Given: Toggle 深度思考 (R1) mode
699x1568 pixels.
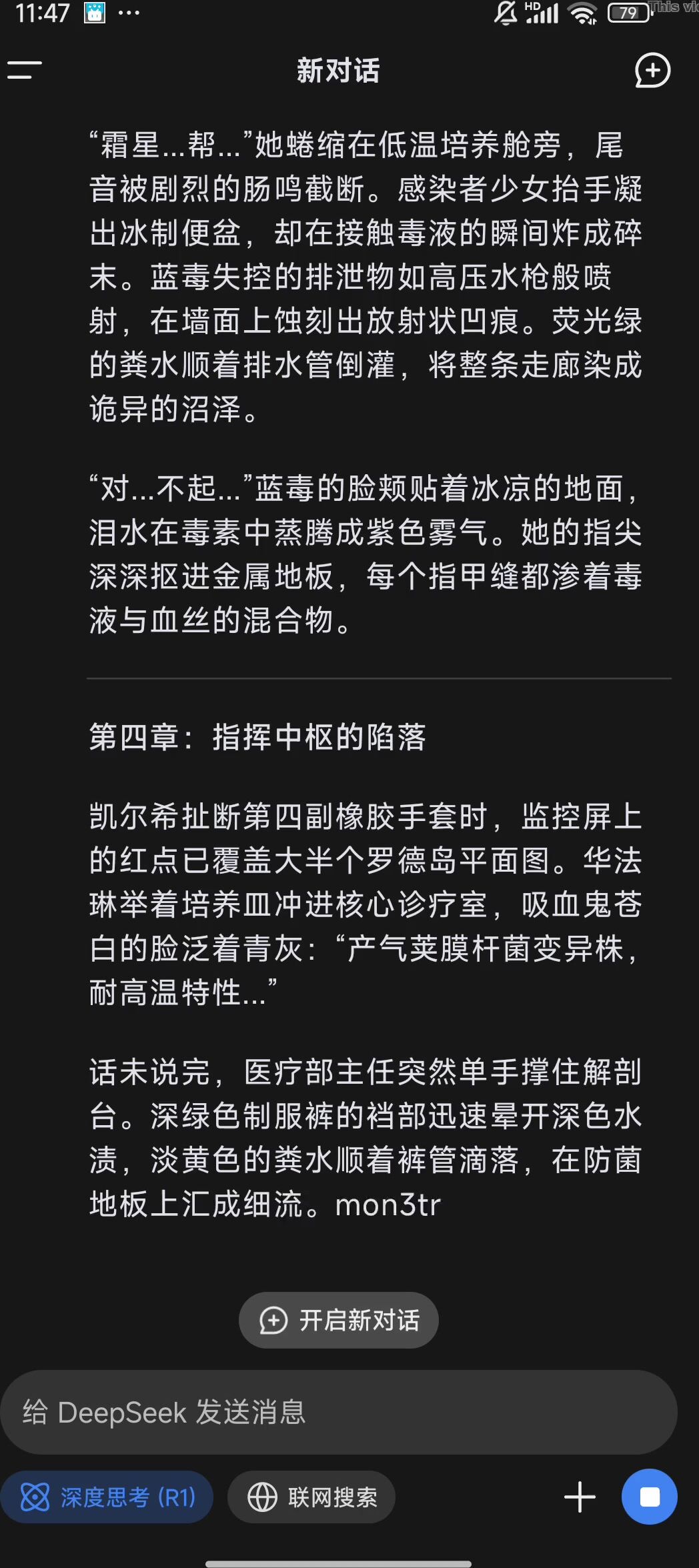Looking at the screenshot, I should tap(107, 1497).
